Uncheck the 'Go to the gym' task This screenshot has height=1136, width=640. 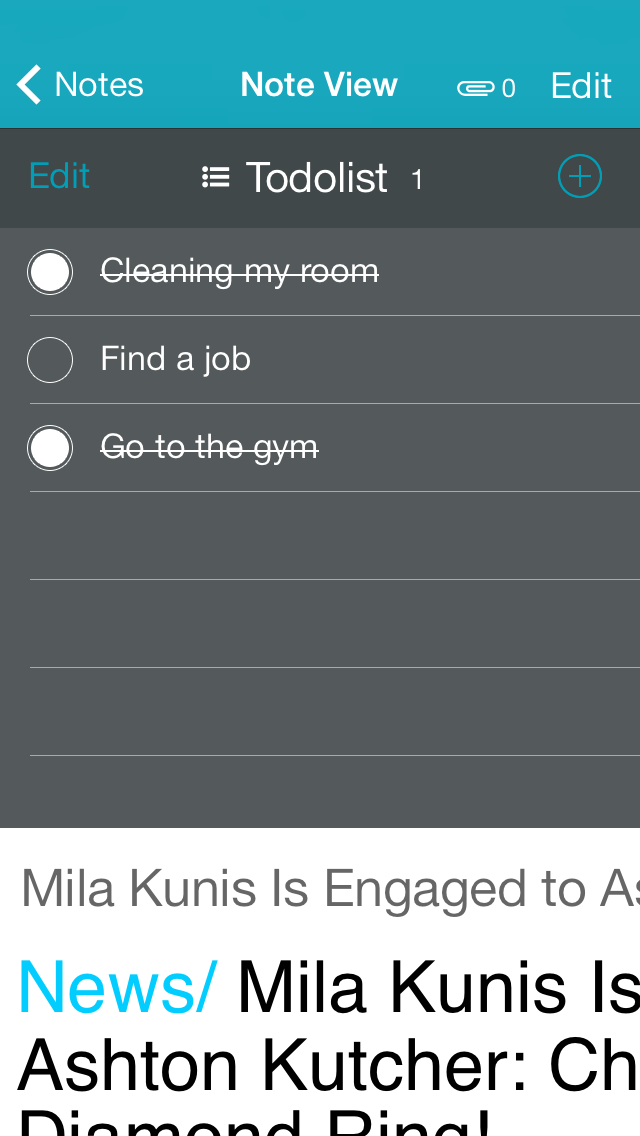point(50,448)
